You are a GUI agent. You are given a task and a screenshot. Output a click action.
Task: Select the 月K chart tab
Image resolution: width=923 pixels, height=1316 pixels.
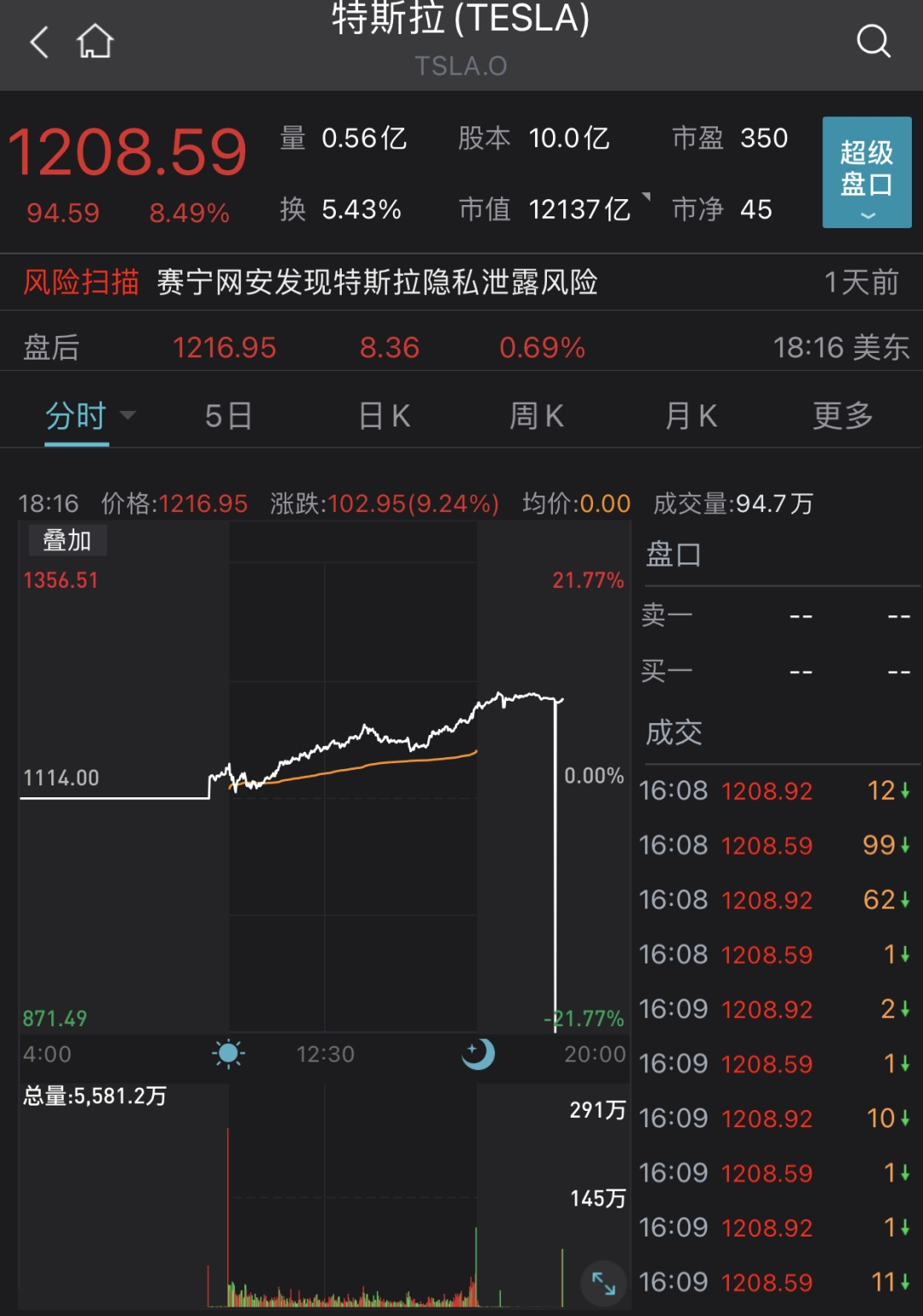[691, 416]
